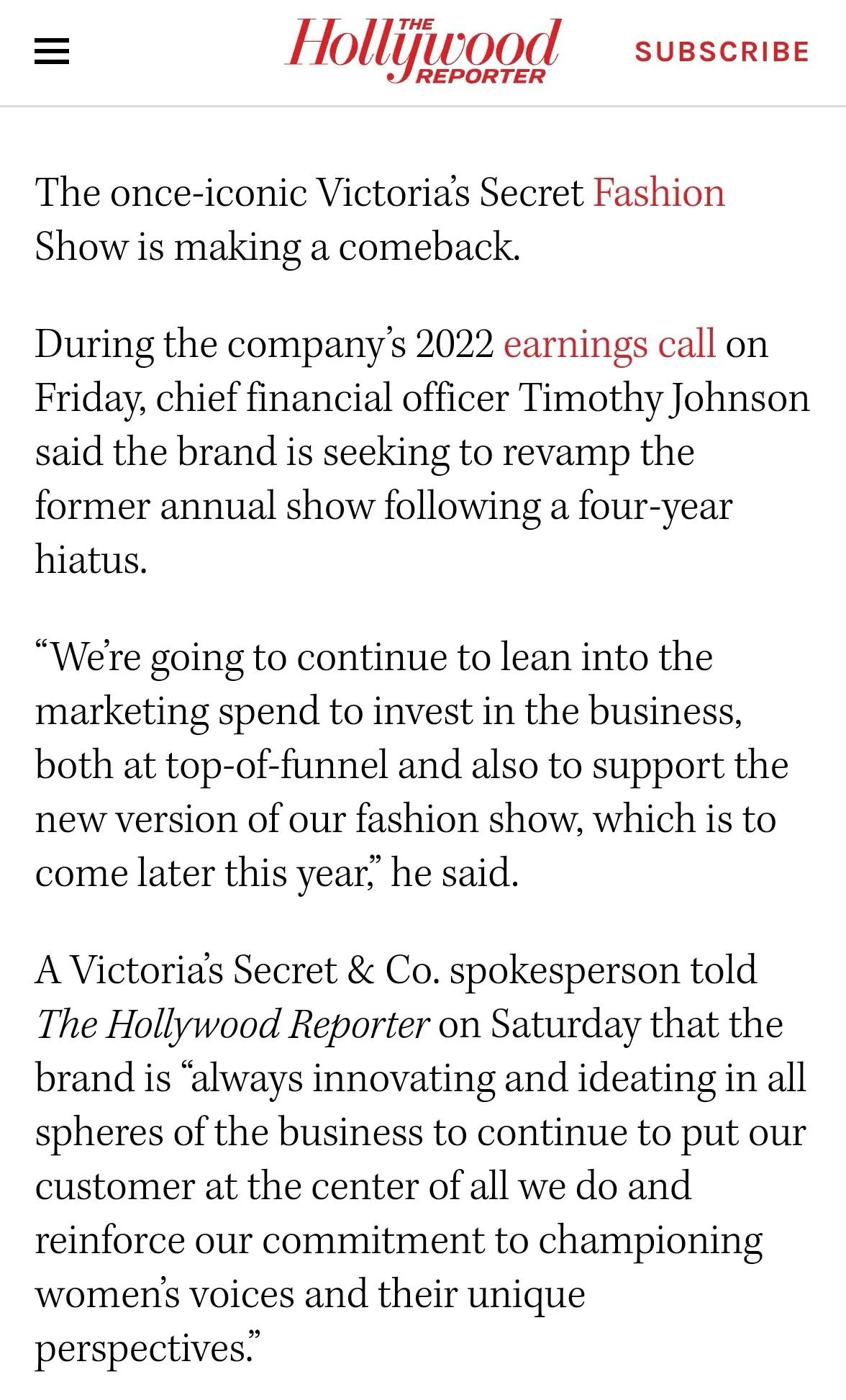846x1400 pixels.
Task: Follow the earnings call link
Action: (609, 344)
